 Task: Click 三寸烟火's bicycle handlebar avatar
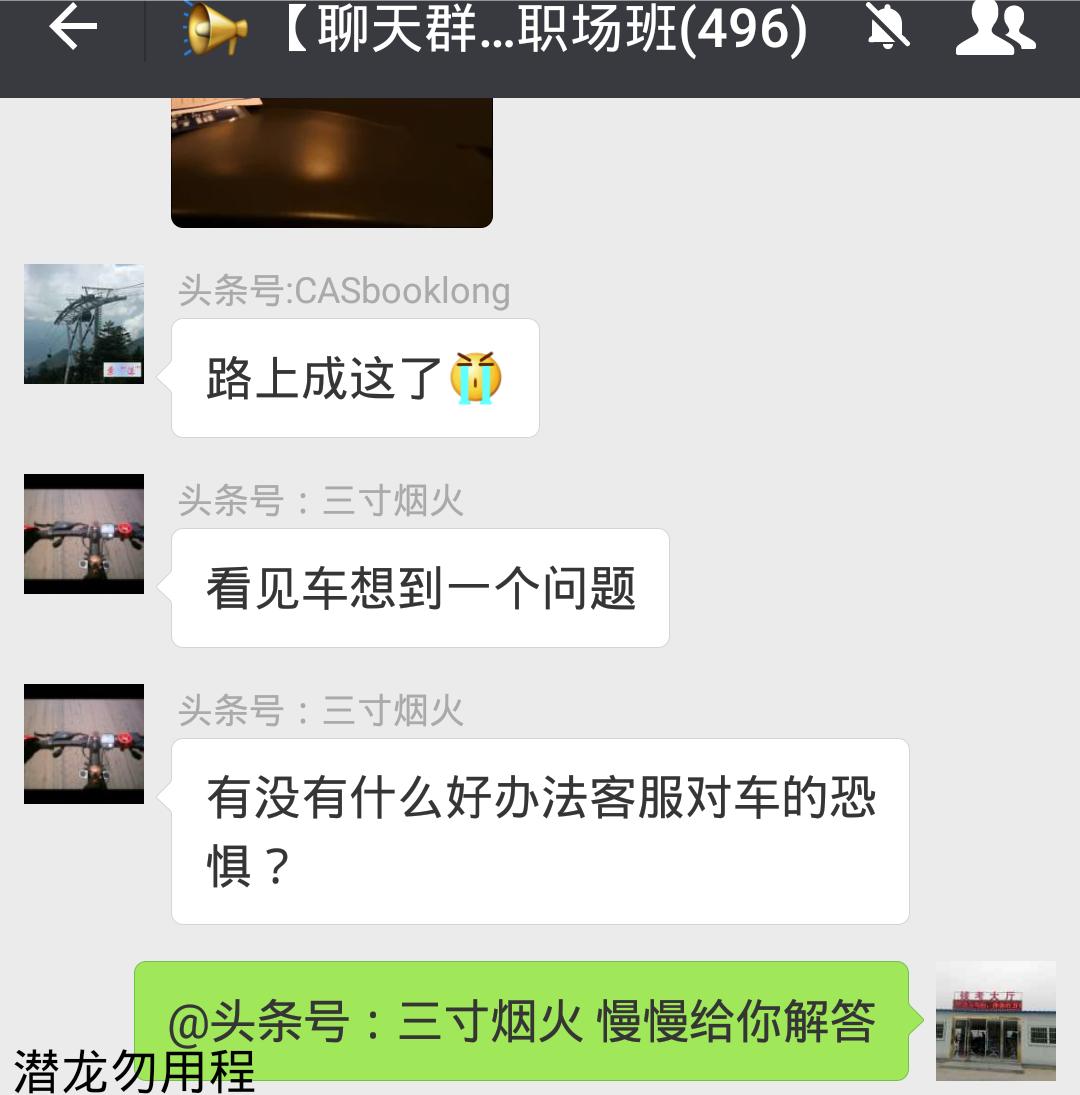click(83, 532)
